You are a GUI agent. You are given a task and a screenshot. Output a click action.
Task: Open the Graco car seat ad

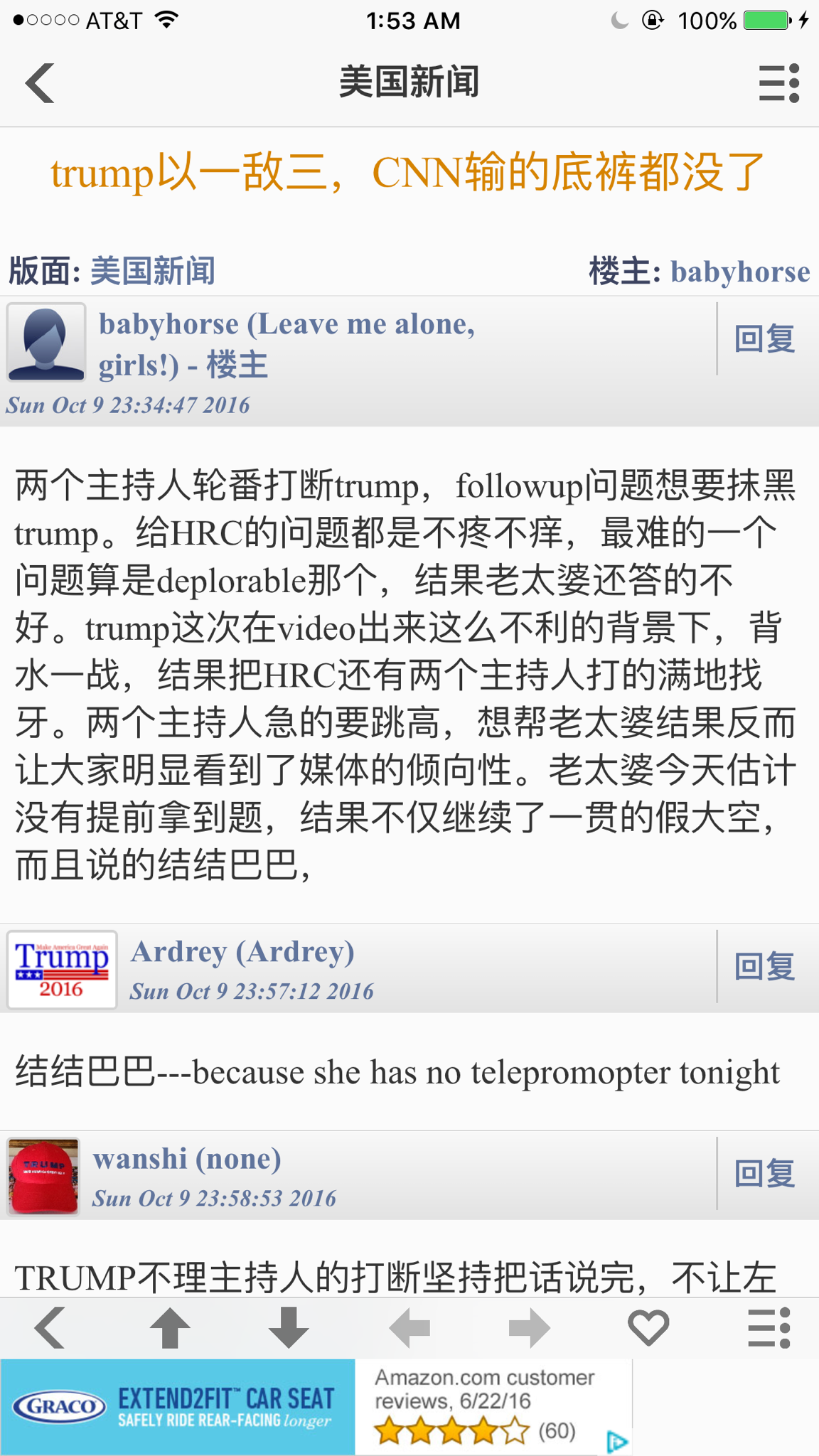pos(178,1407)
